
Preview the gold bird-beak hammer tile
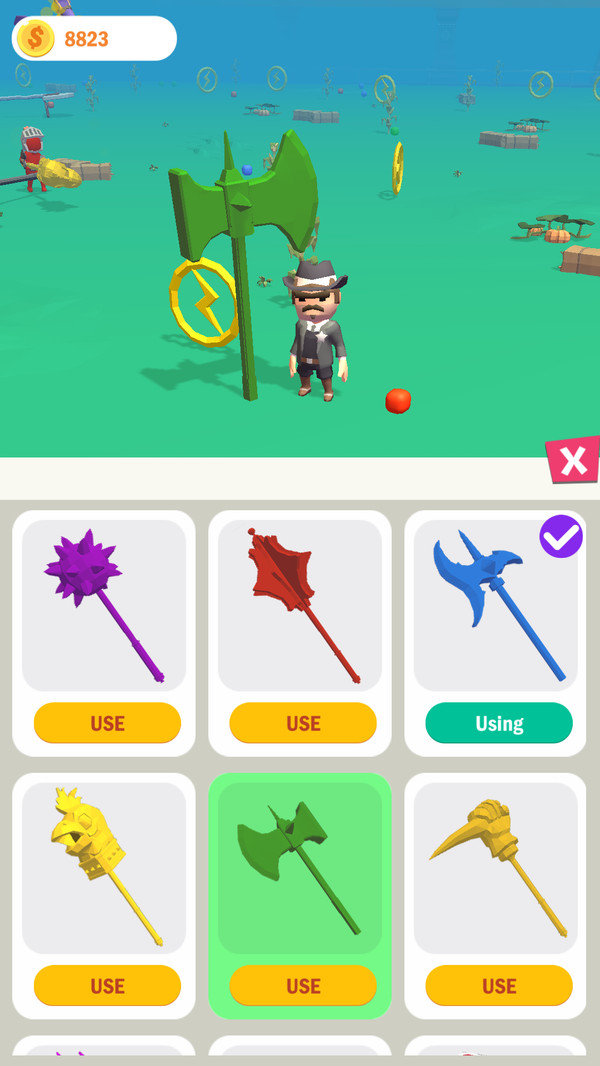[496, 868]
